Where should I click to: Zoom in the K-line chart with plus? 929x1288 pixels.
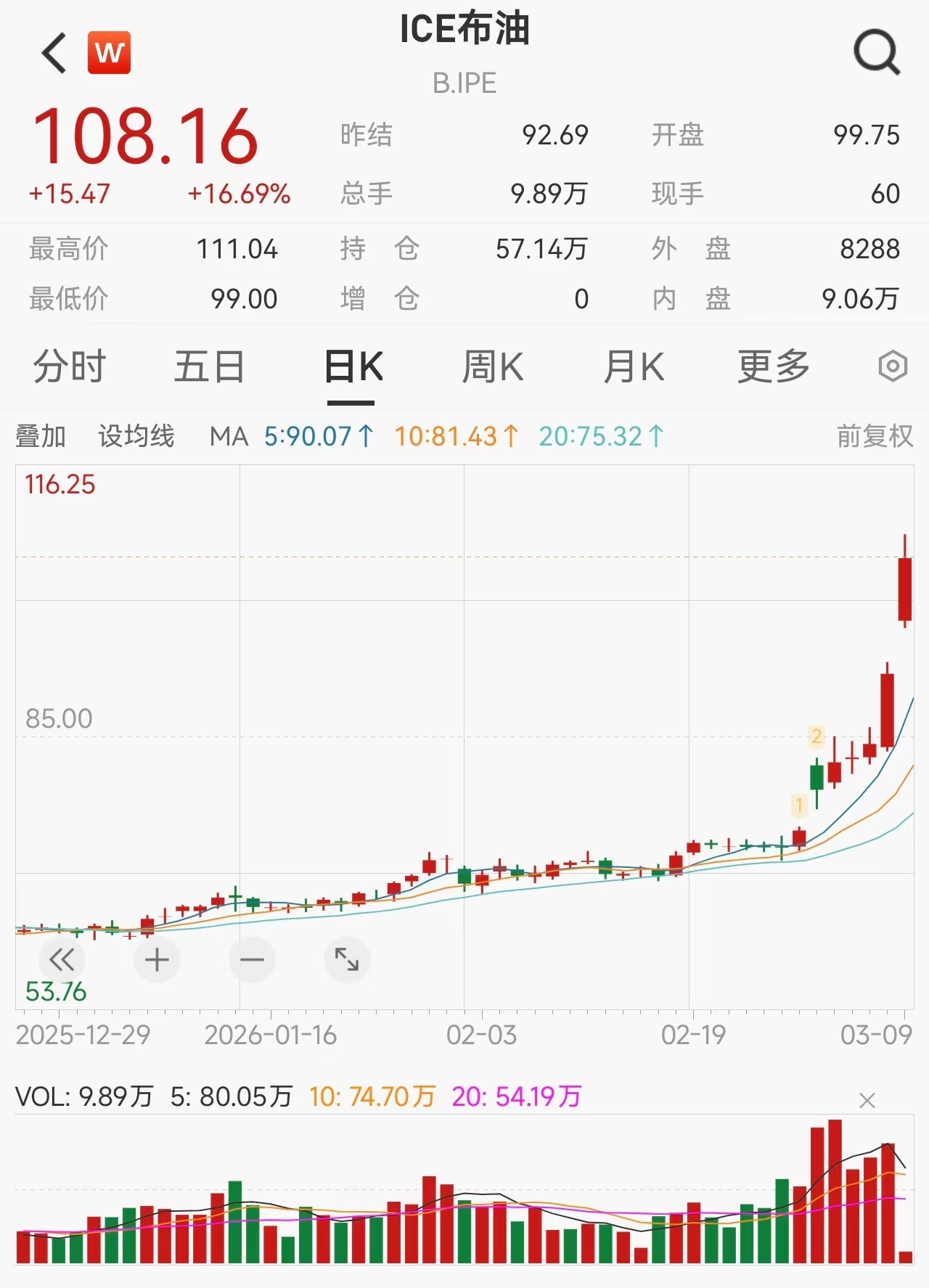point(157,960)
